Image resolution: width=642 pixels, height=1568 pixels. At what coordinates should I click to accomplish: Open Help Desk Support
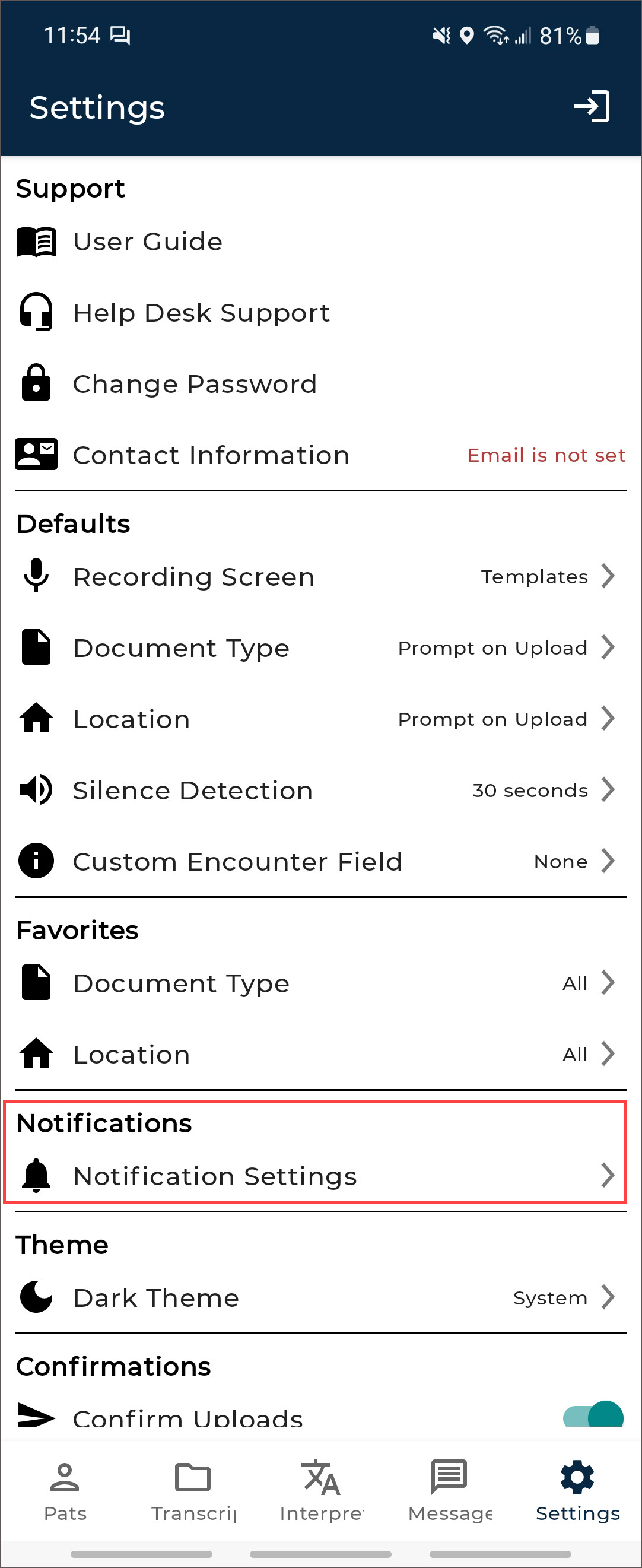[x=201, y=313]
